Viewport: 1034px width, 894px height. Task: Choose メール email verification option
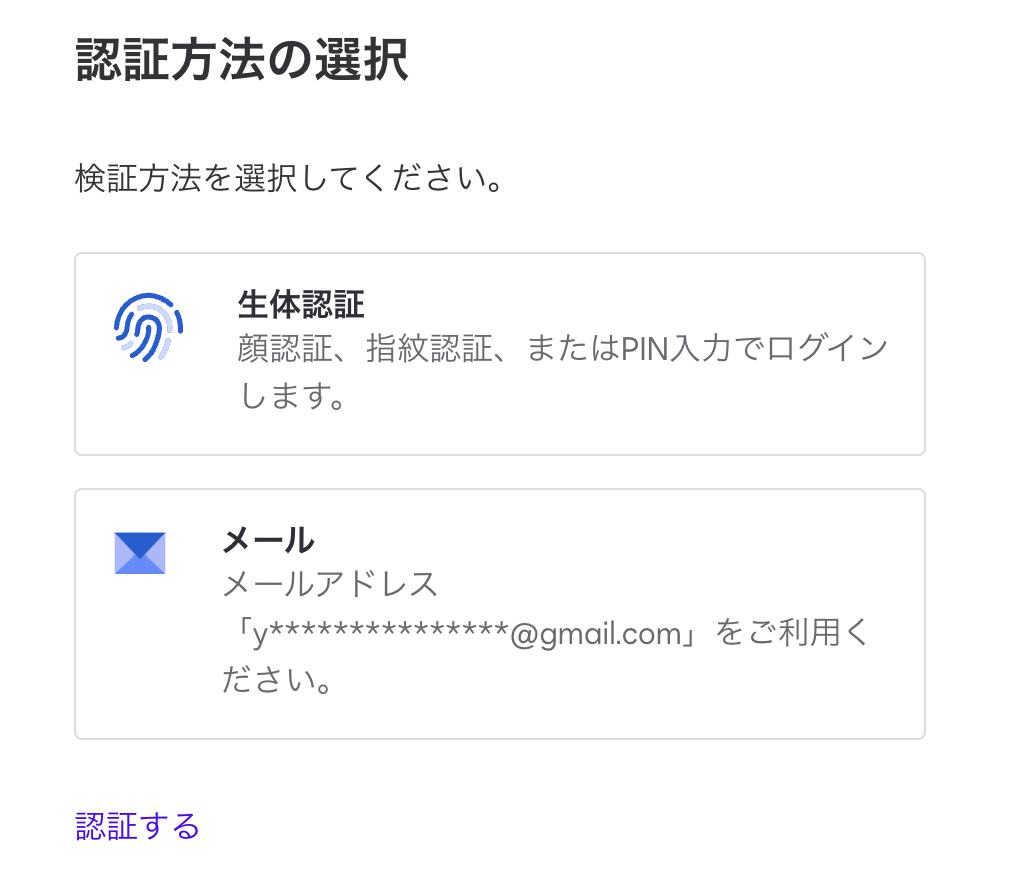499,614
